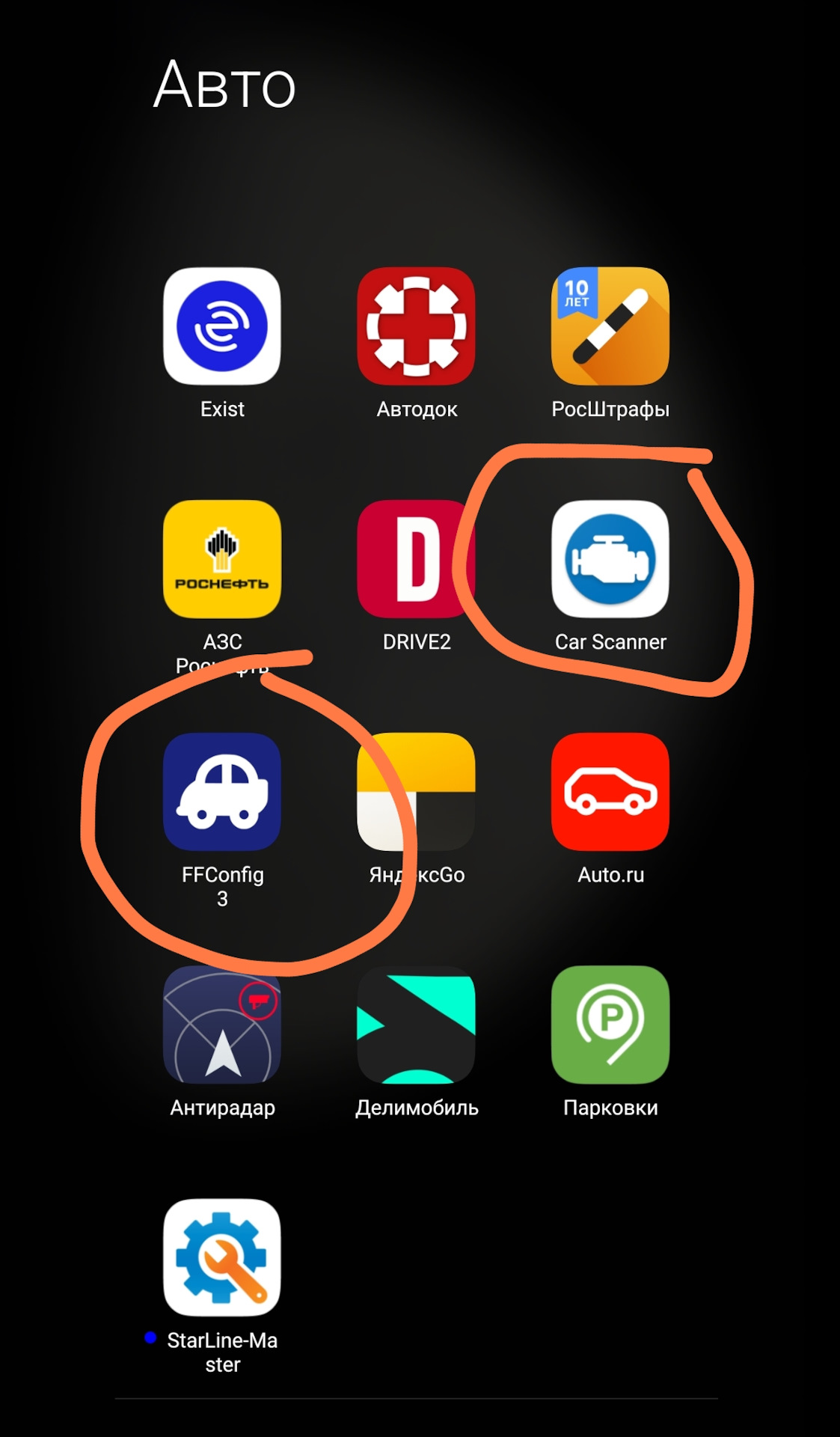Open РосШтрафы app
Screen dimensions: 840x1437
(610, 327)
